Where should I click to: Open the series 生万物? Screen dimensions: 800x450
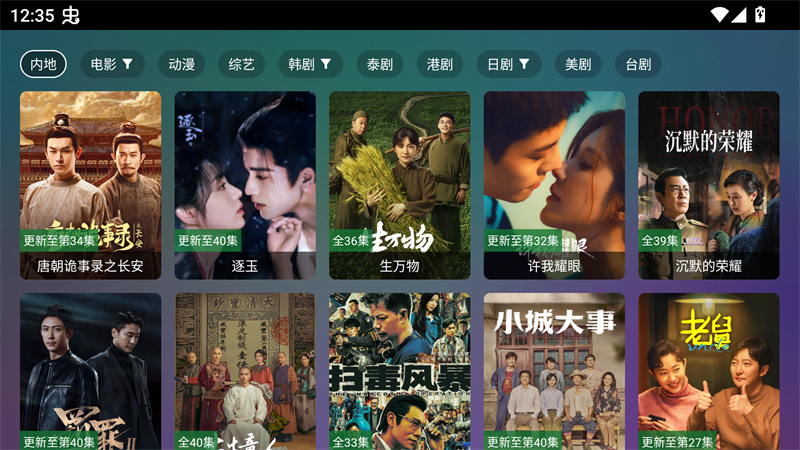pyautogui.click(x=399, y=185)
